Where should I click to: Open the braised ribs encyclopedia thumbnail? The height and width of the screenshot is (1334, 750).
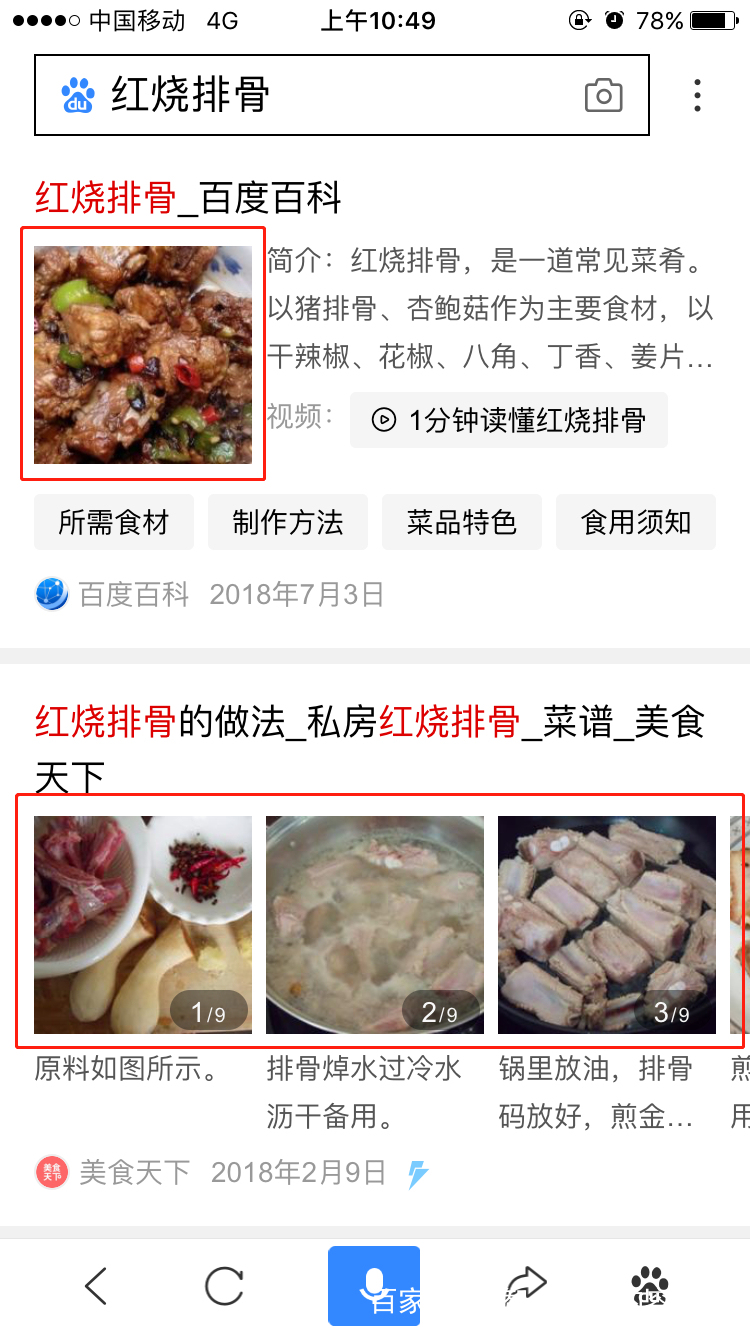pyautogui.click(x=143, y=355)
